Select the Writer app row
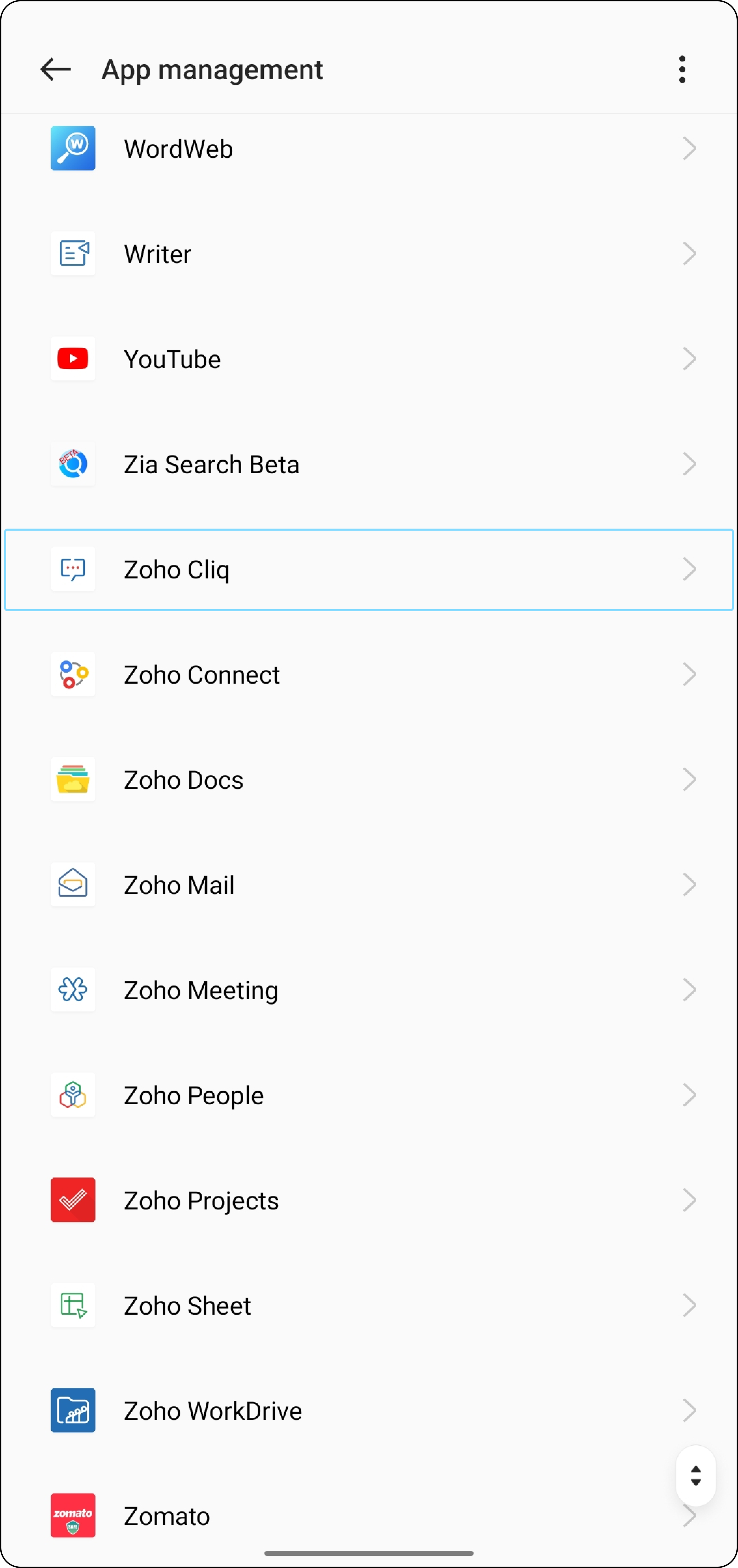This screenshot has height=1568, width=738. coord(369,254)
